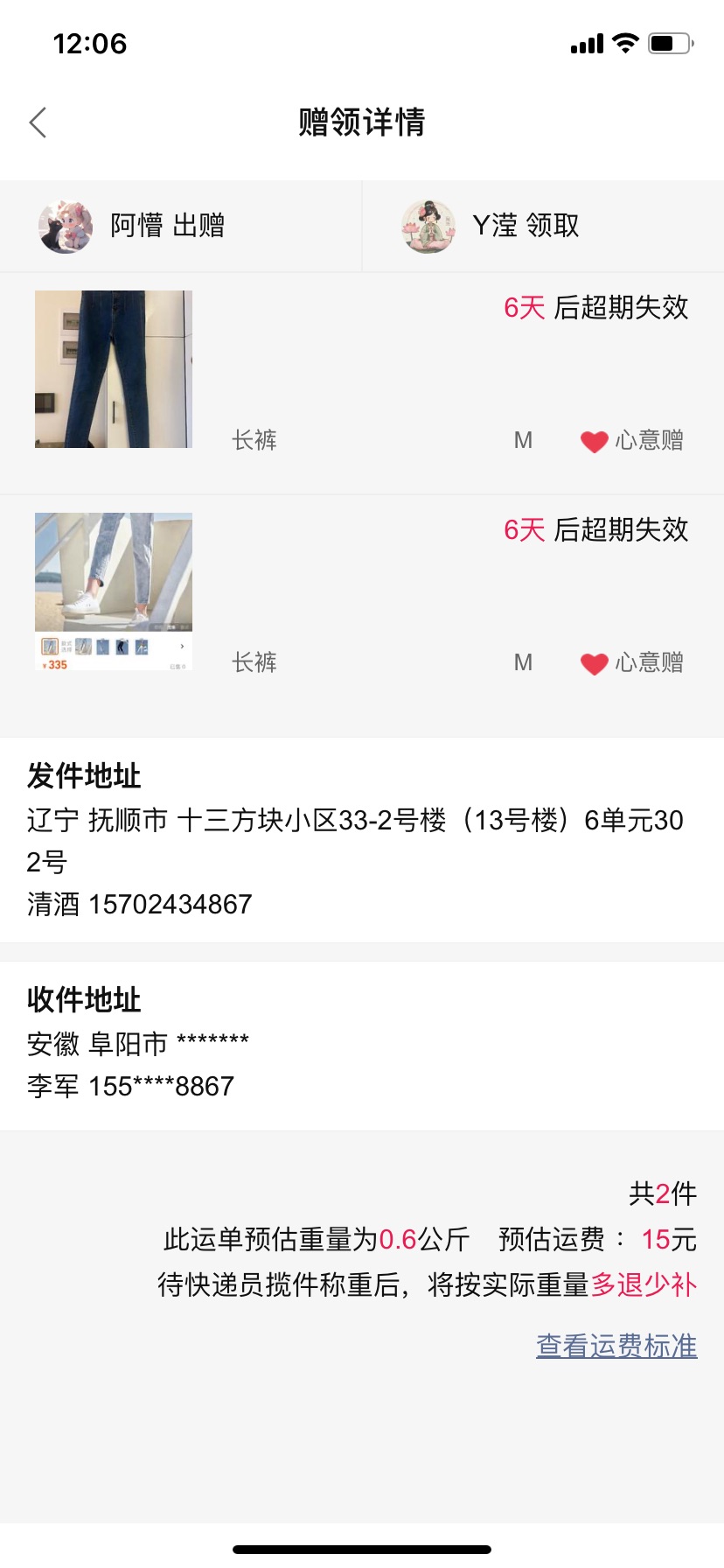Open the dark blue jeans item photo

pos(114,369)
